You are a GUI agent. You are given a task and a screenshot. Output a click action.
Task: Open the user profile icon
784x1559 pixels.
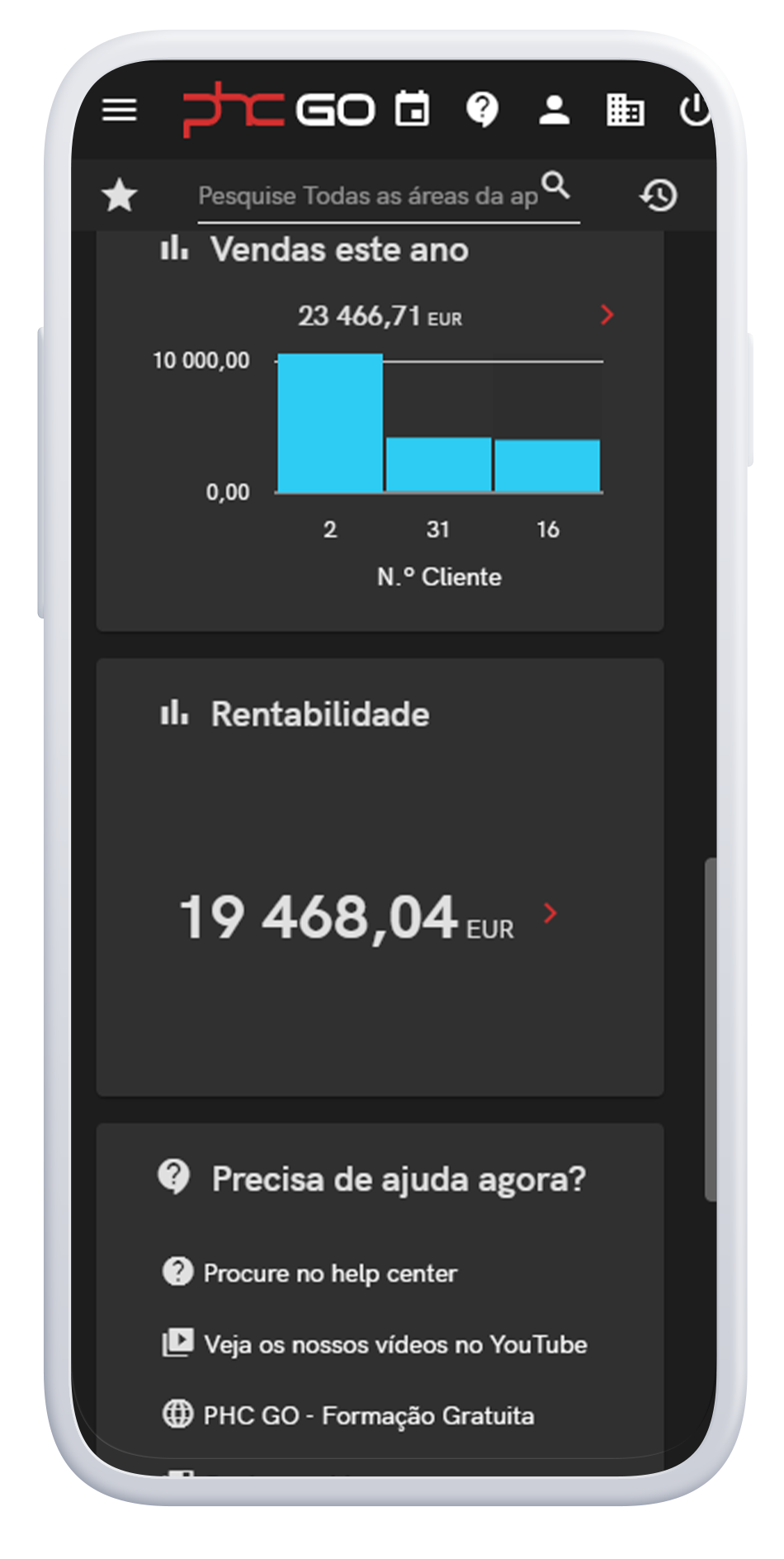pos(554,109)
